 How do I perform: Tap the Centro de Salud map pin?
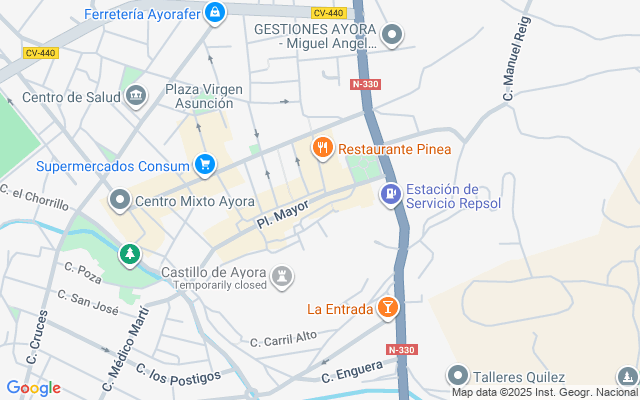click(136, 96)
